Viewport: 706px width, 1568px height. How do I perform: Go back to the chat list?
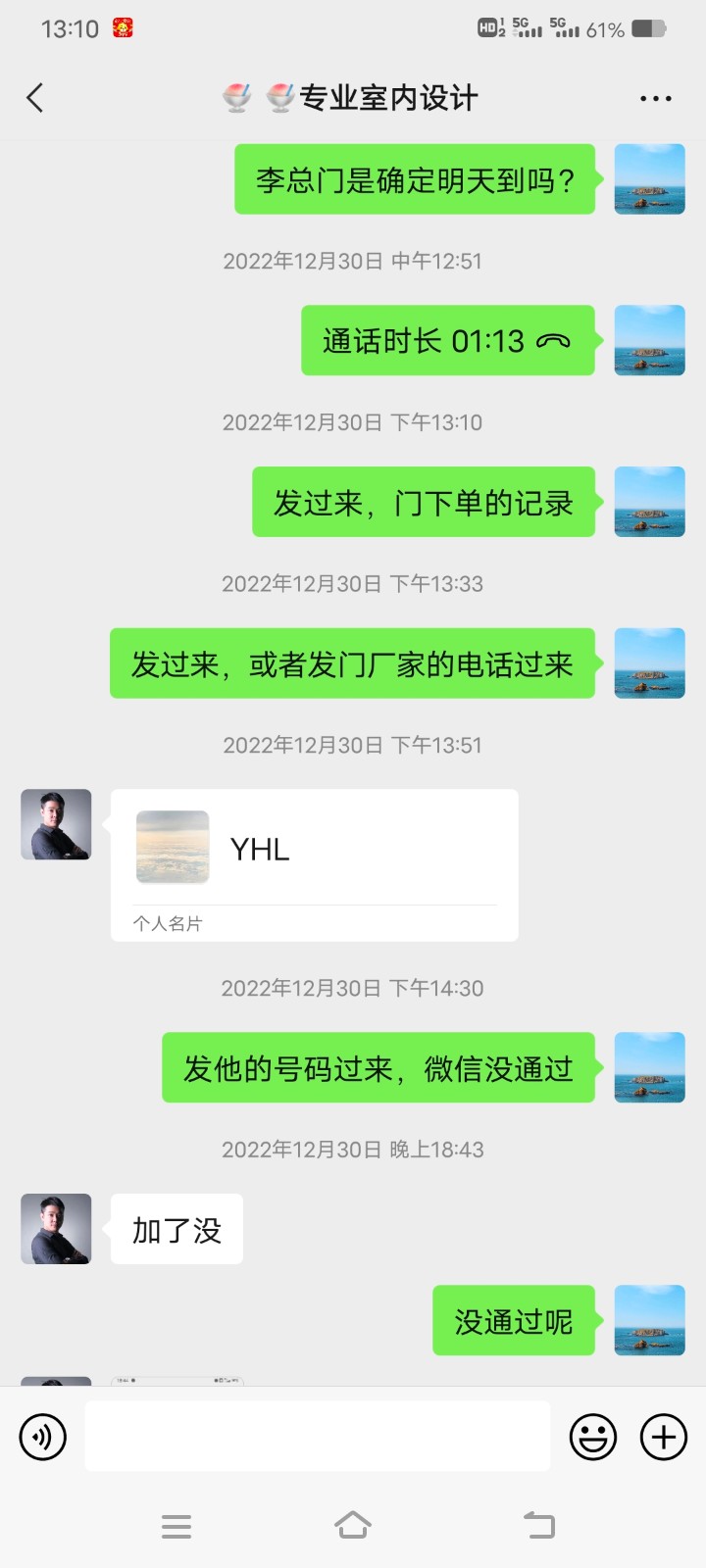(x=35, y=98)
